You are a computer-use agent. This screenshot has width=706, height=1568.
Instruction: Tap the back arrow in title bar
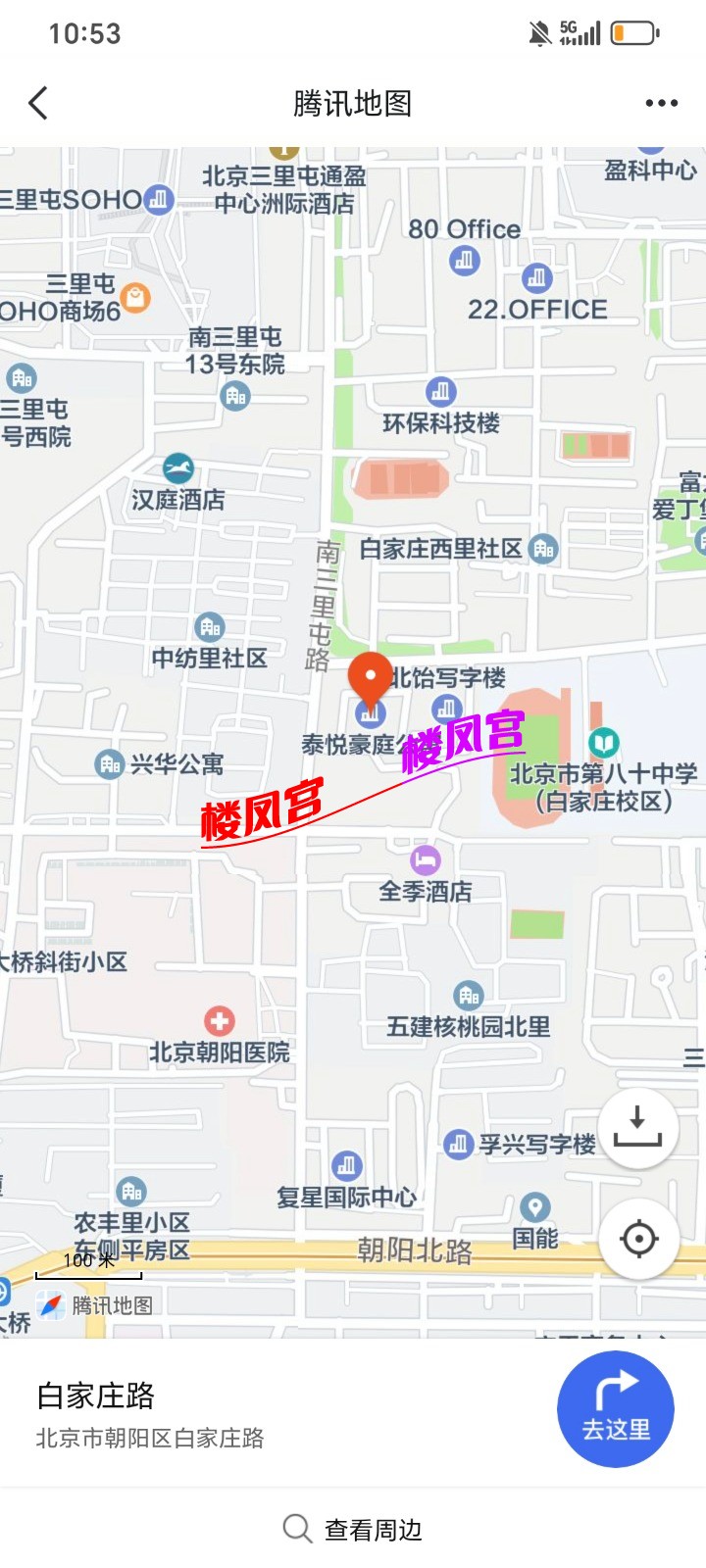[x=37, y=102]
